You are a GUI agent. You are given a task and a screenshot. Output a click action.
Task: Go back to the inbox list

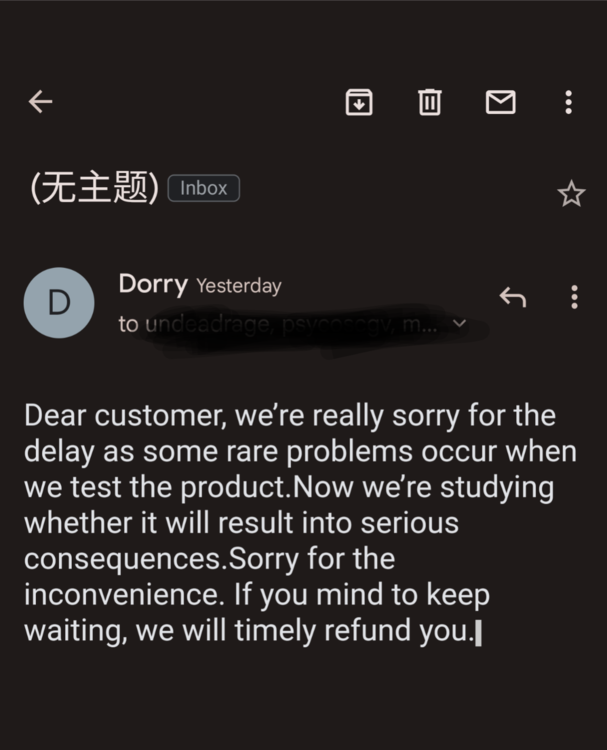coord(40,101)
